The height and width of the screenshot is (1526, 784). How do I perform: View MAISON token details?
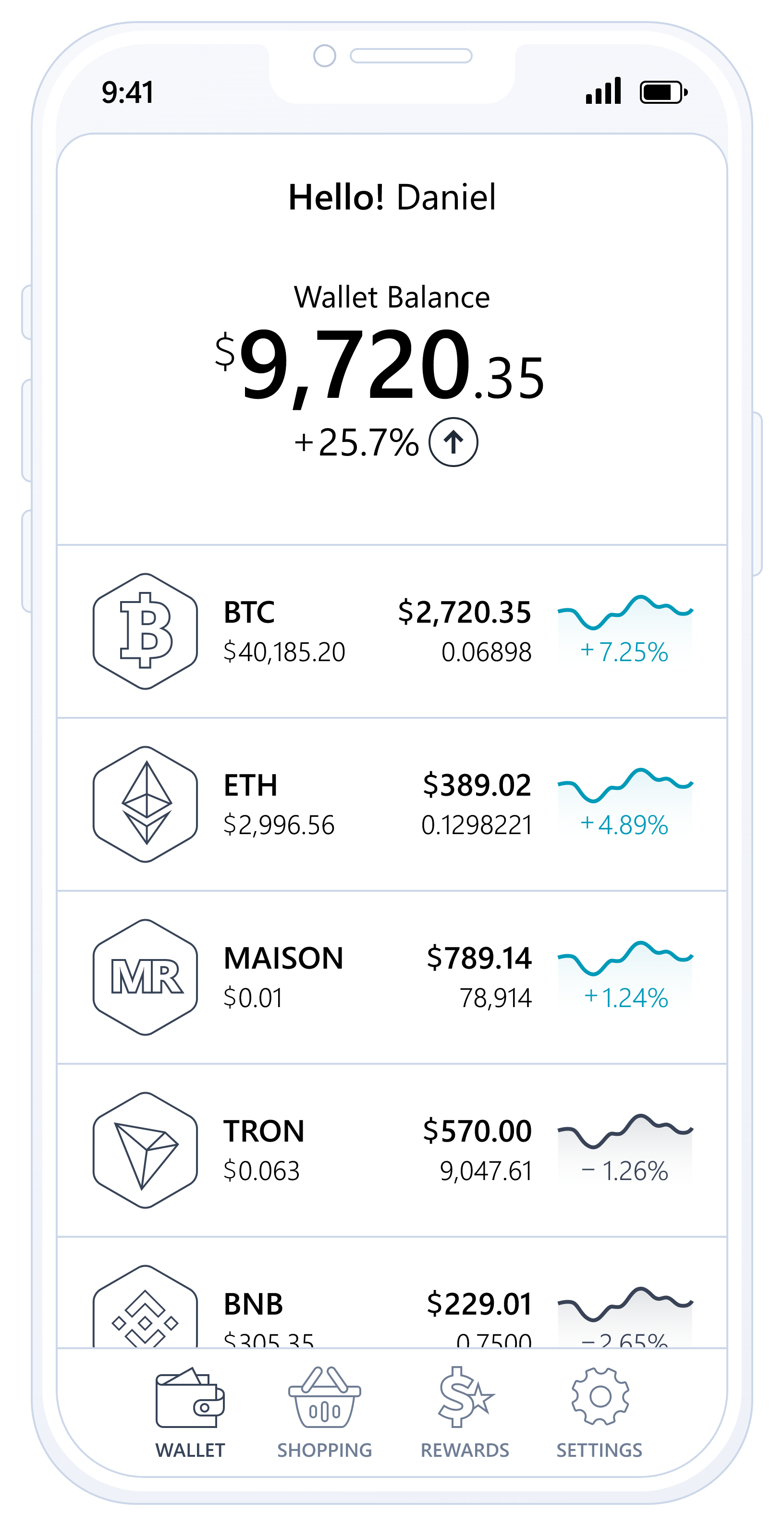click(x=391, y=977)
